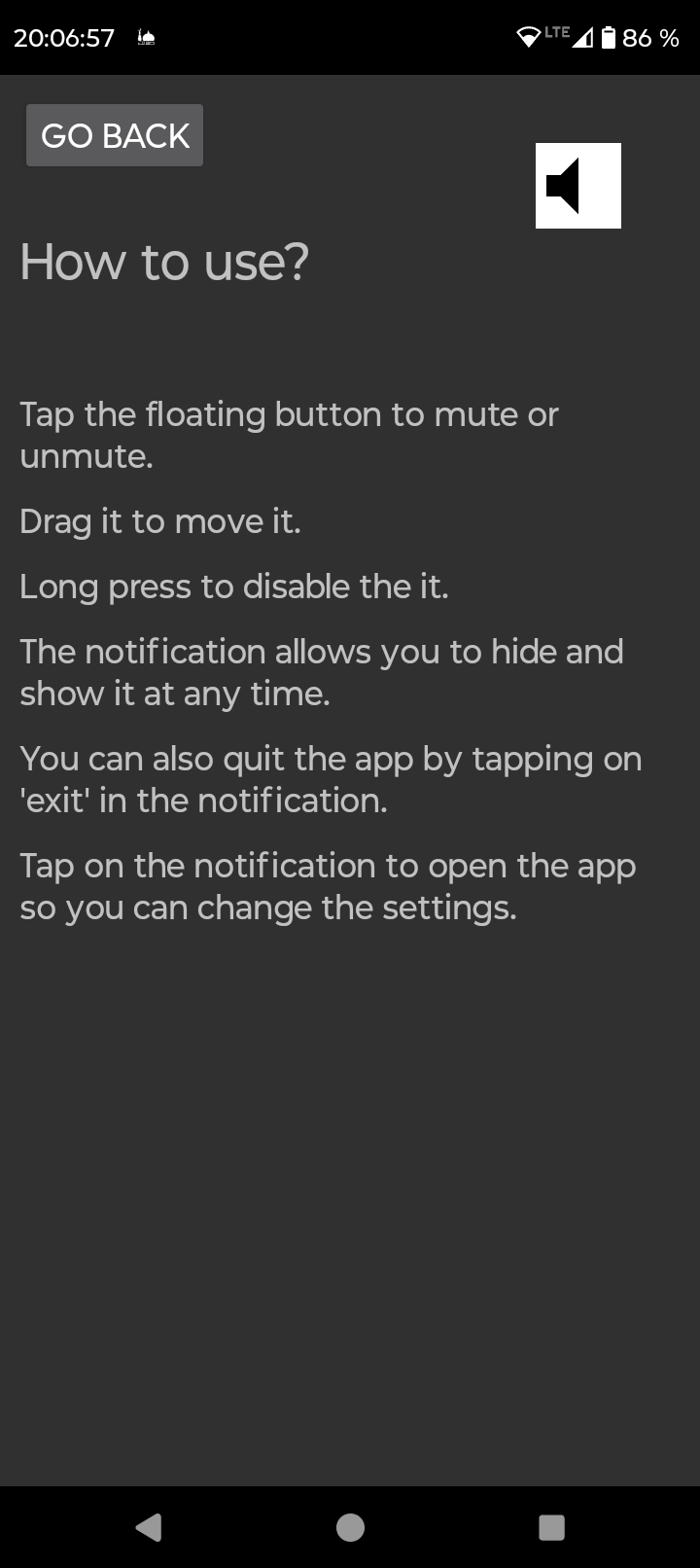Tap the floating speaker mute button

(577, 186)
